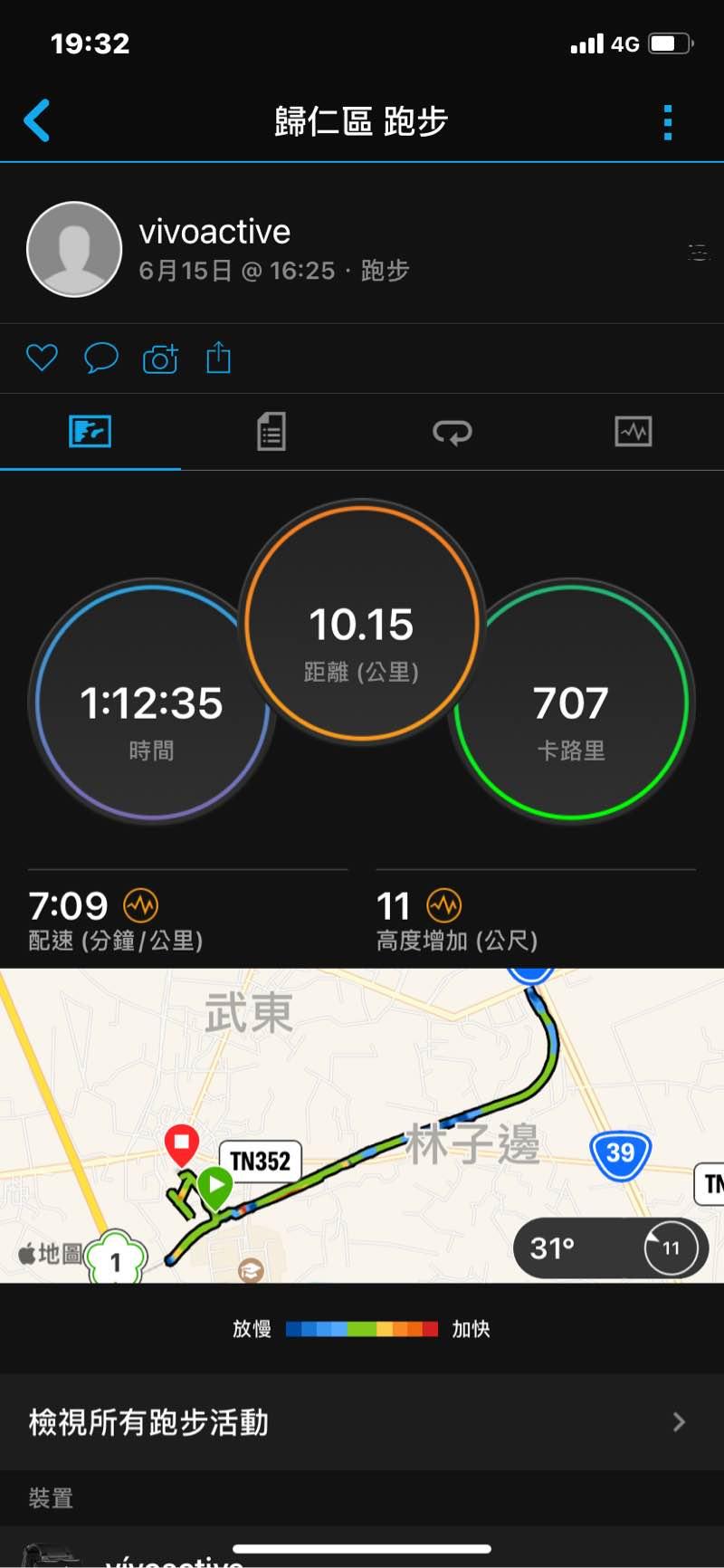This screenshot has width=724, height=1568.
Task: Like this running activity
Action: (x=42, y=359)
